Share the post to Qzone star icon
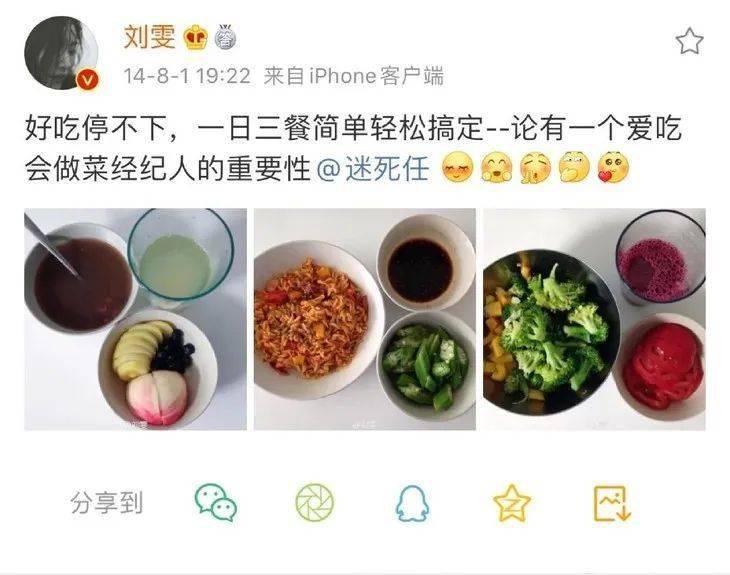Viewport: 730px width, 575px height. tap(512, 503)
